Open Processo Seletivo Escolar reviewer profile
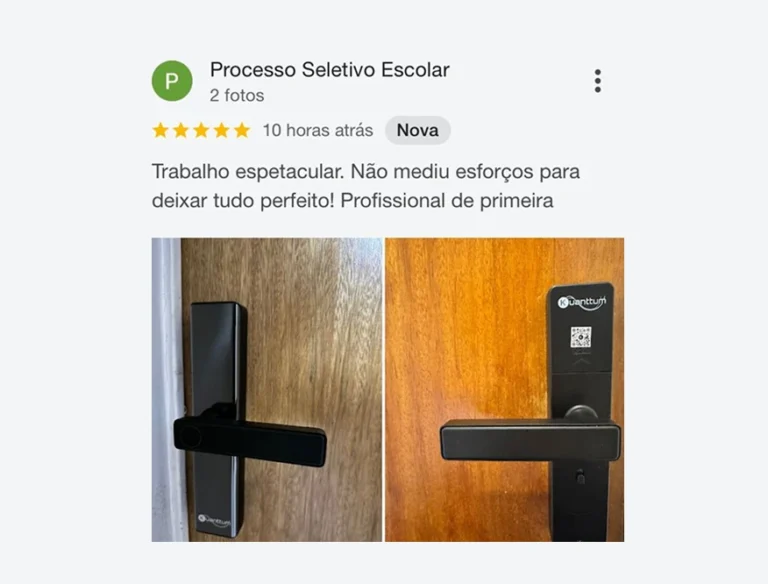Screen dimensions: 768x584 pos(329,70)
